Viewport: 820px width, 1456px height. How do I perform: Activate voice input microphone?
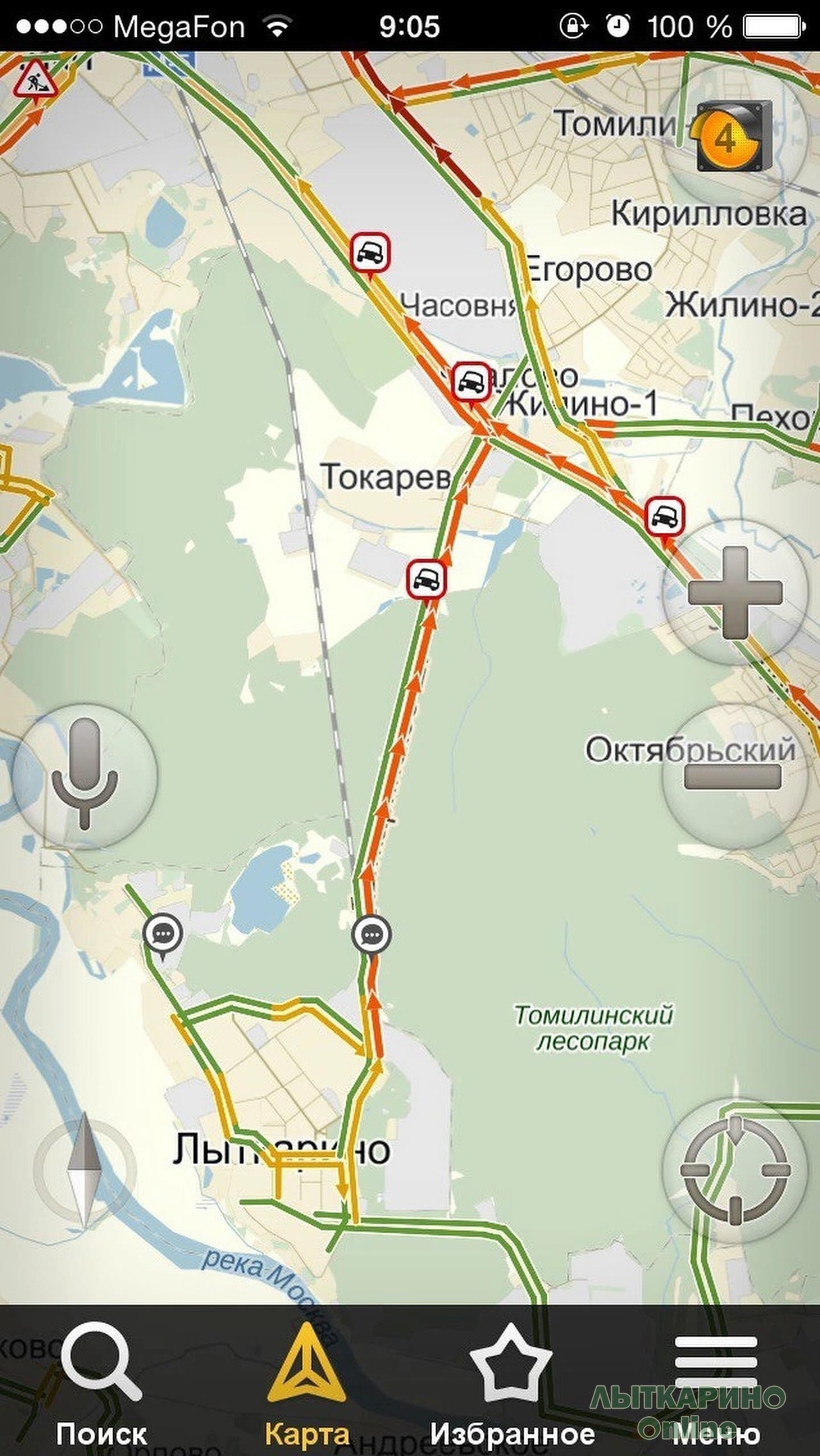[x=85, y=775]
